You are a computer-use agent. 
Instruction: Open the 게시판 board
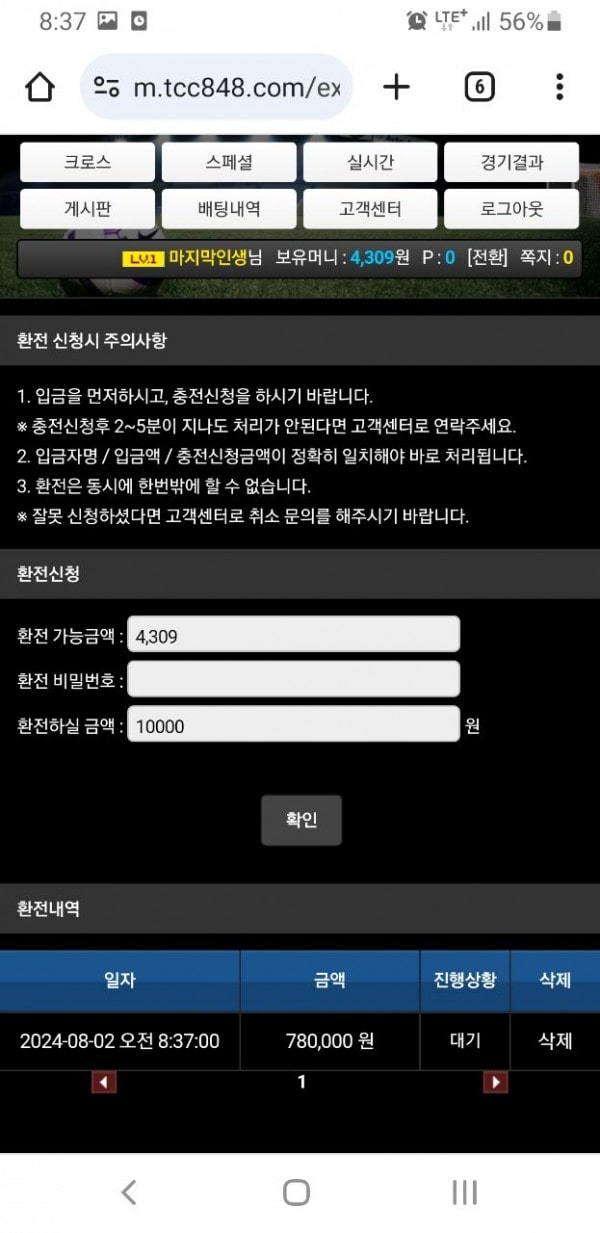tap(88, 209)
